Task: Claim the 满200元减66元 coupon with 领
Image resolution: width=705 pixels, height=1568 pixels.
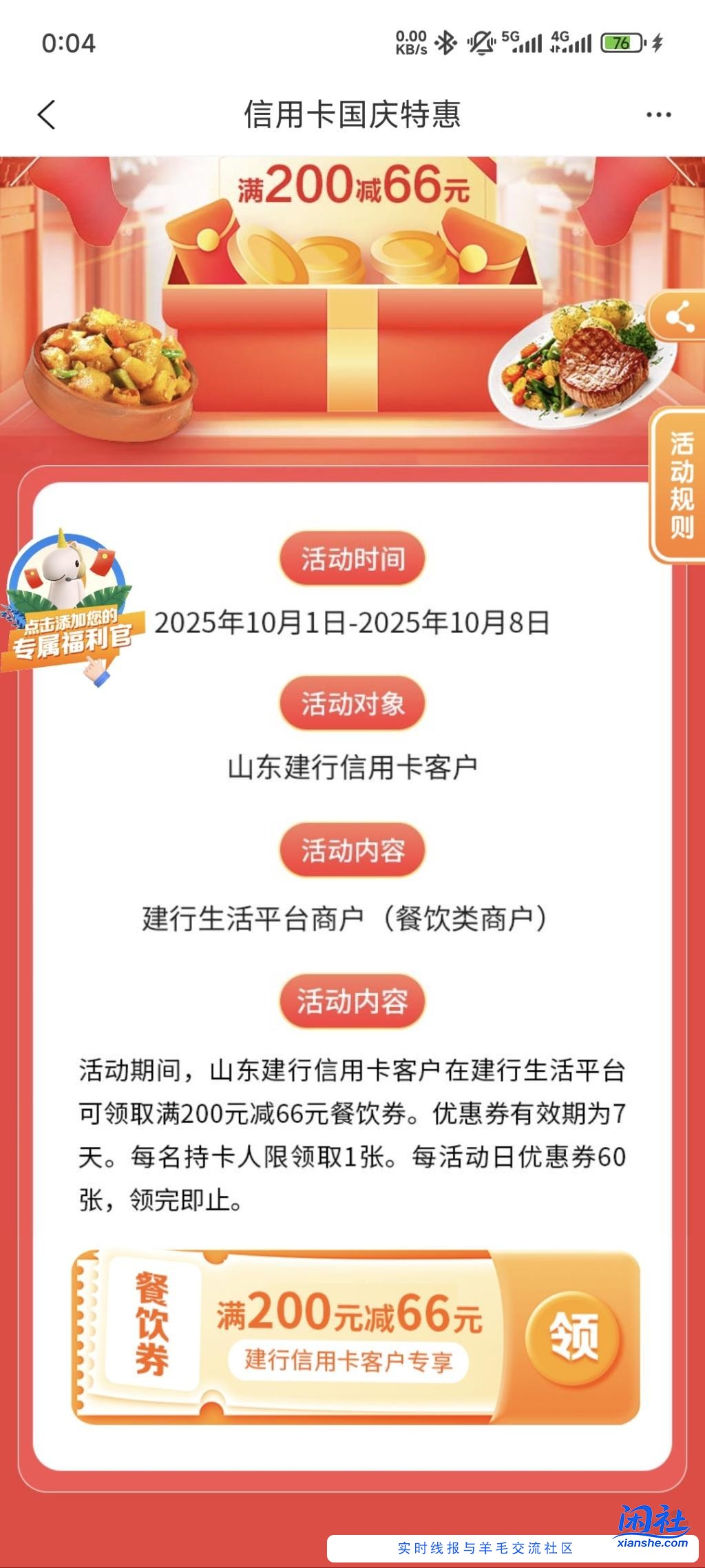Action: pos(574,1337)
